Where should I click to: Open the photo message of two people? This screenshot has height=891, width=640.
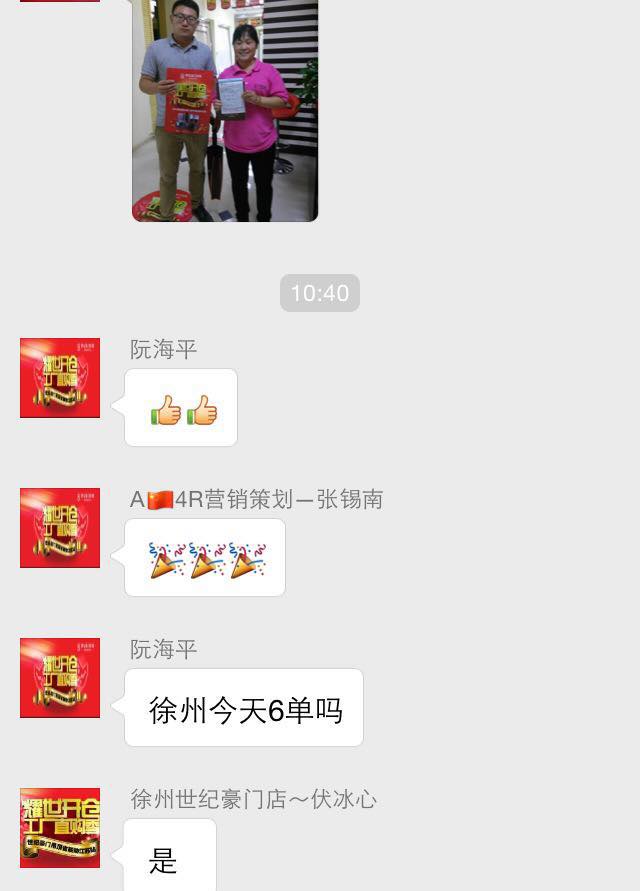pos(225,110)
